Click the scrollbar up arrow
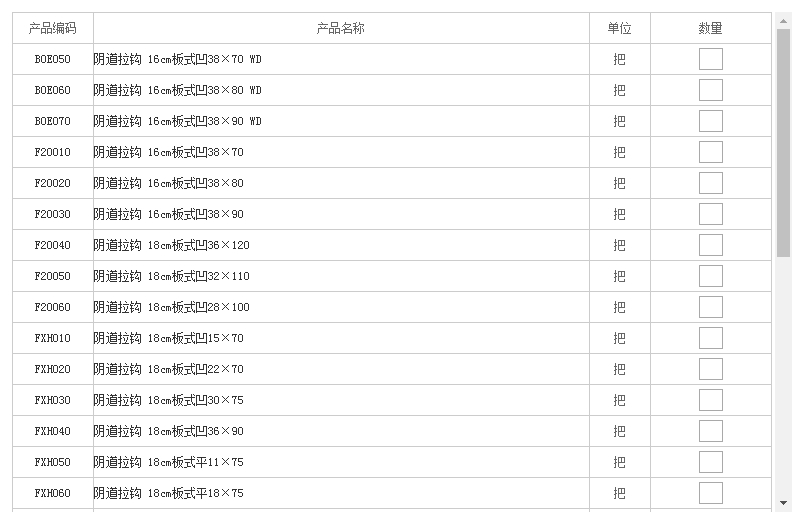 (783, 20)
